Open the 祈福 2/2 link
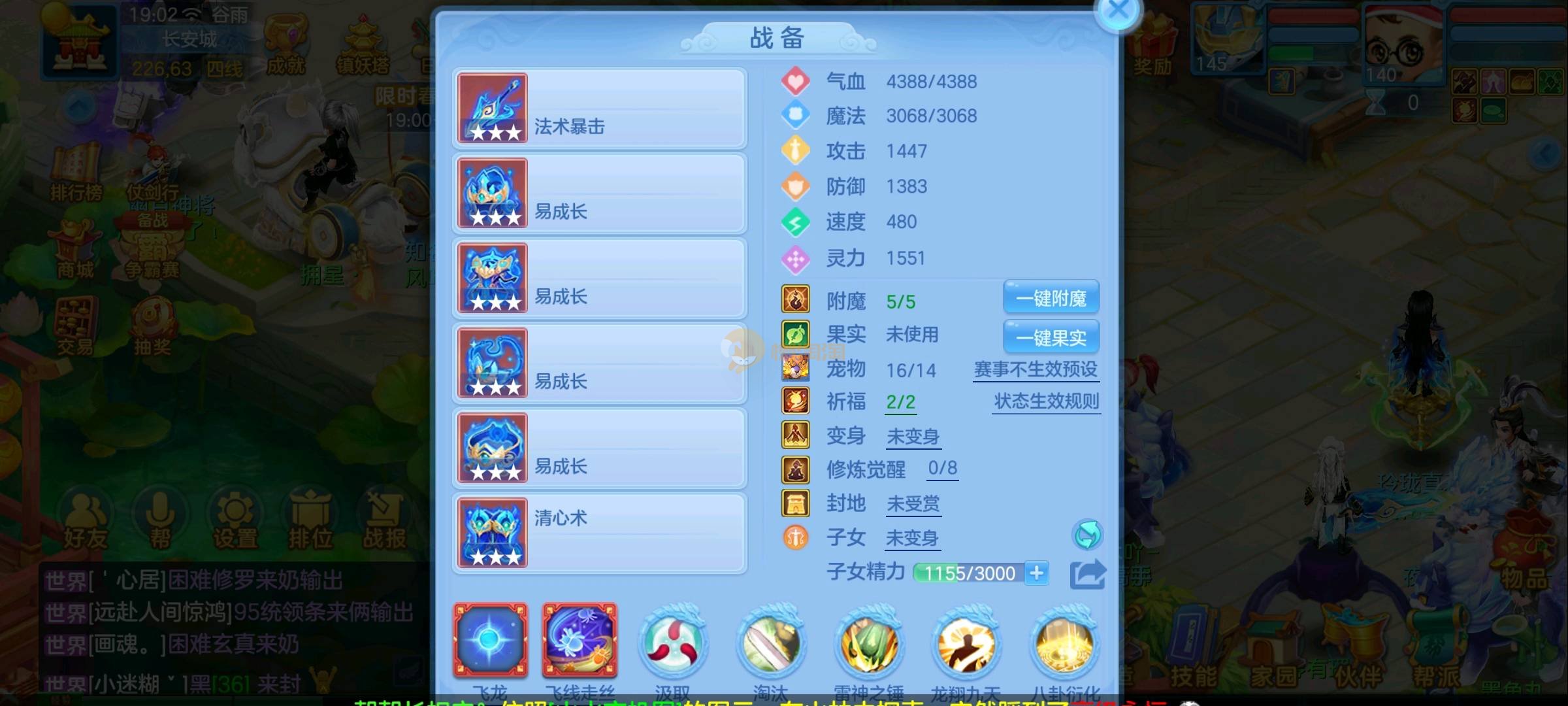This screenshot has width=1568, height=706. point(900,402)
